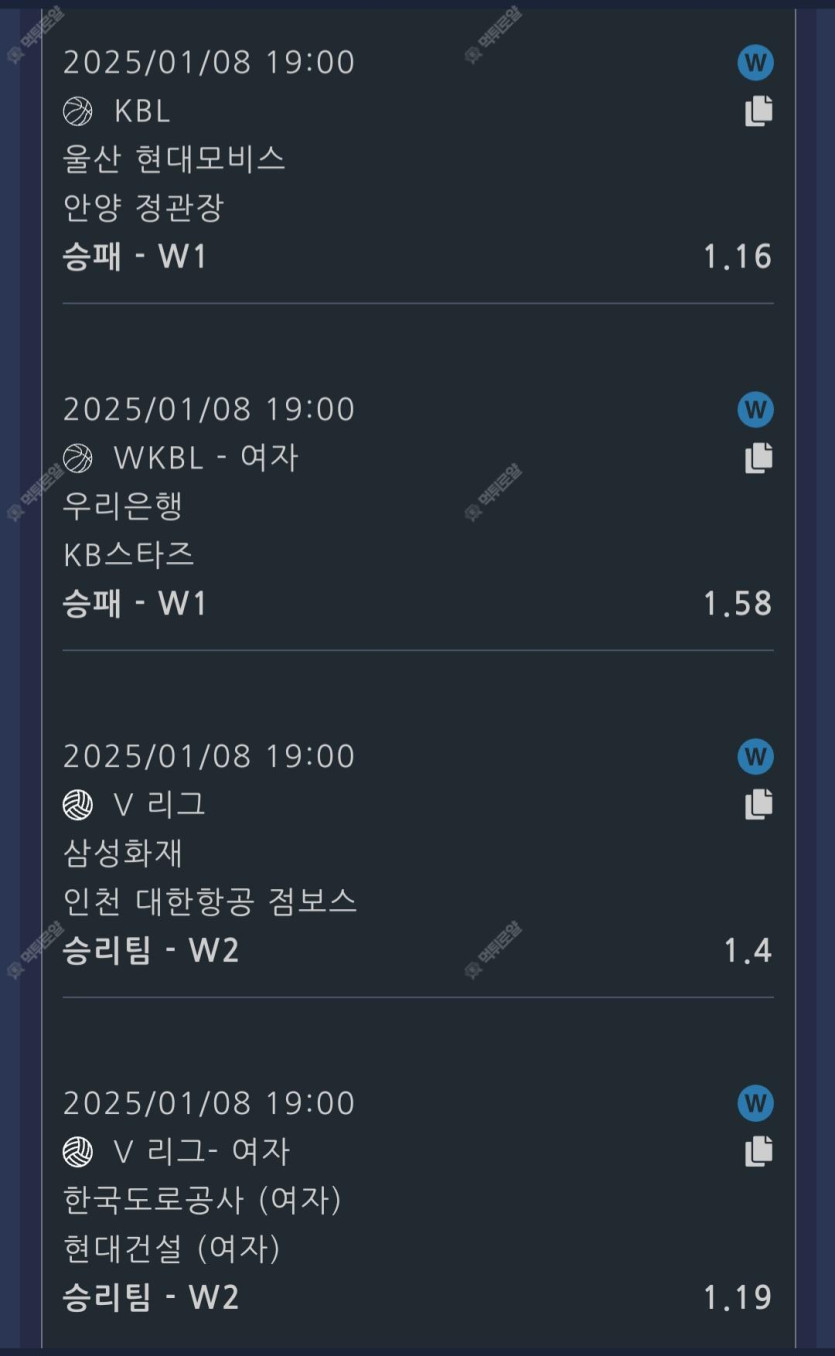The height and width of the screenshot is (1356, 835).
Task: Copy the 한국도로공사 (여자) bet entry
Action: pos(758,1151)
